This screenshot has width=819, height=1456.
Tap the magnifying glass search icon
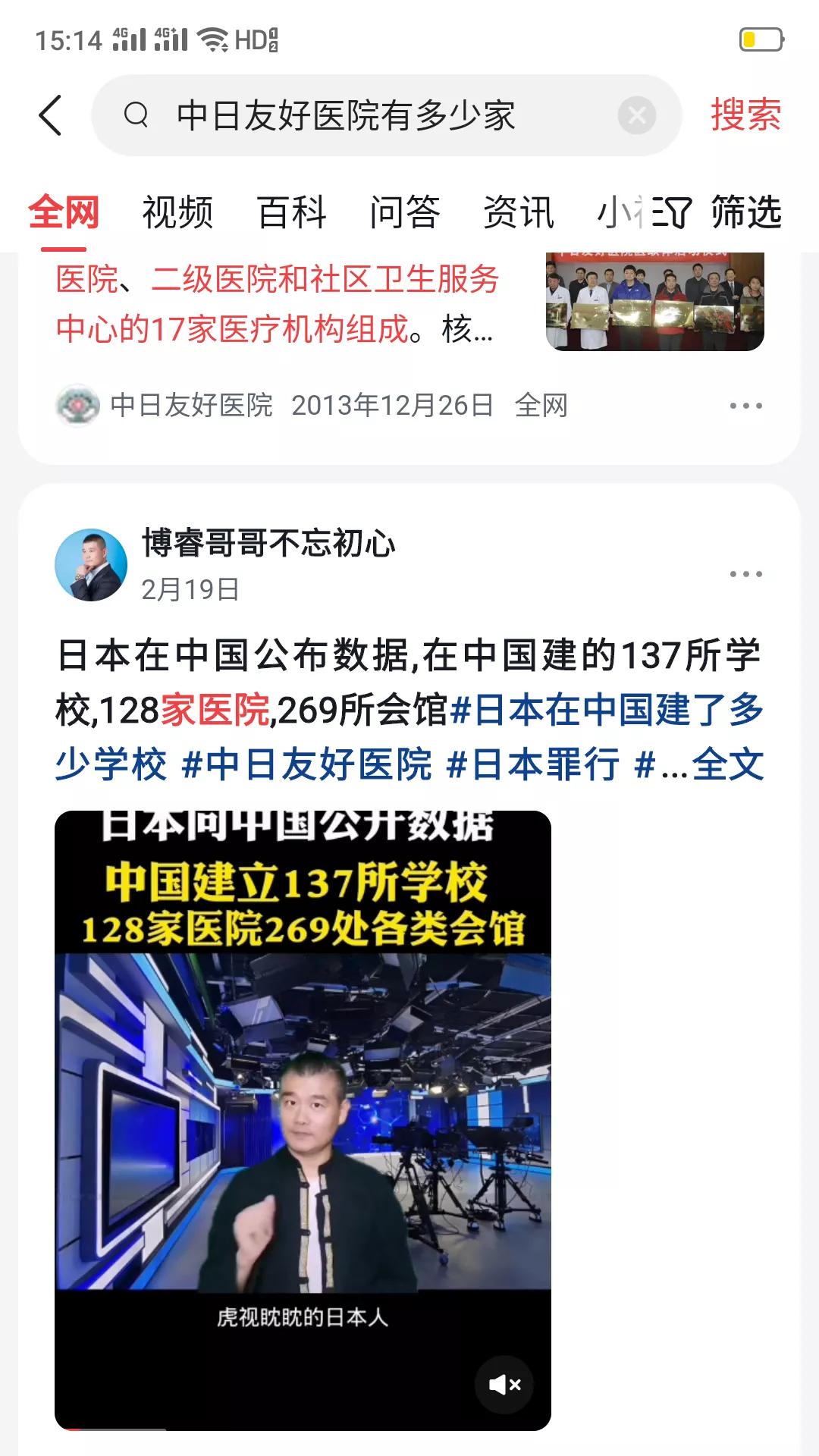click(136, 115)
